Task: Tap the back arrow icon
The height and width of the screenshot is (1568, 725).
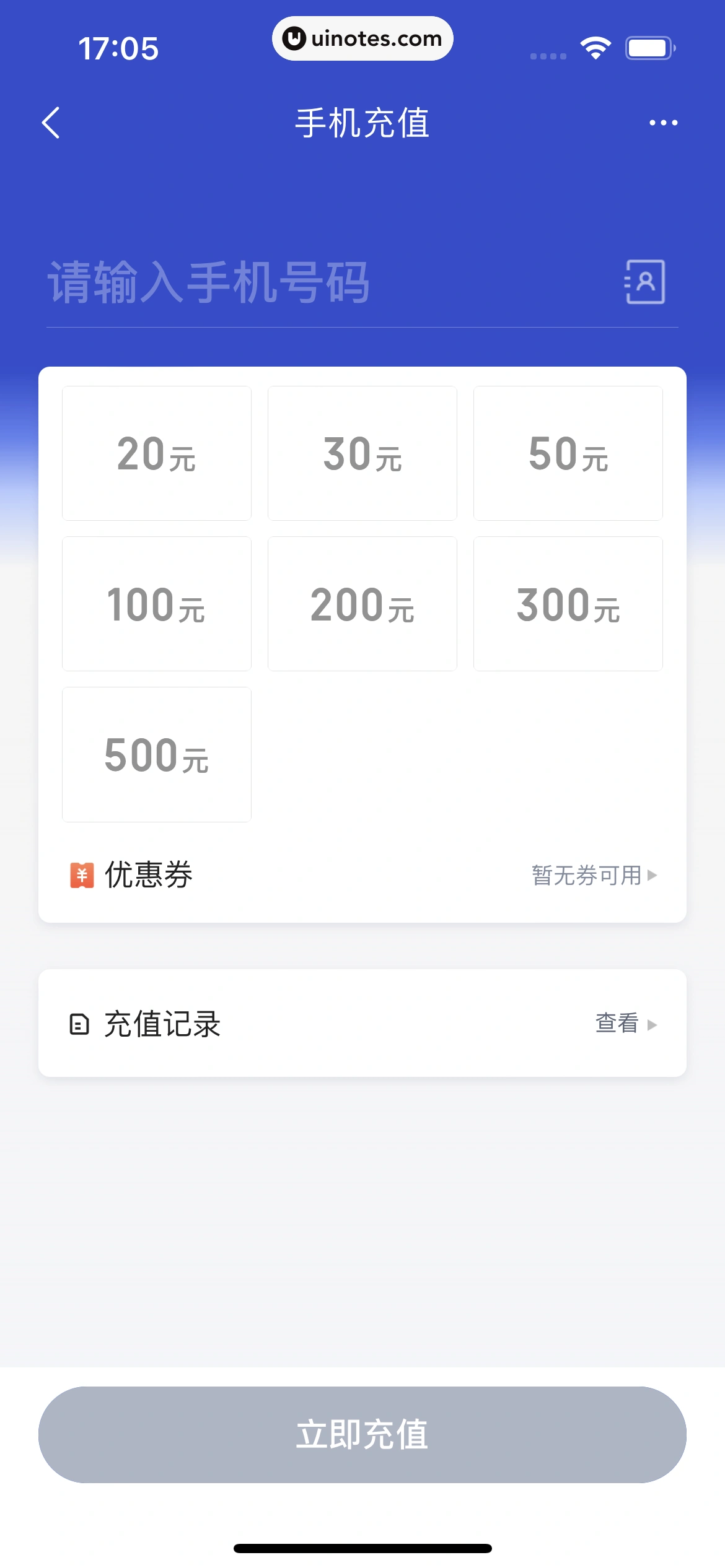Action: pyautogui.click(x=51, y=123)
